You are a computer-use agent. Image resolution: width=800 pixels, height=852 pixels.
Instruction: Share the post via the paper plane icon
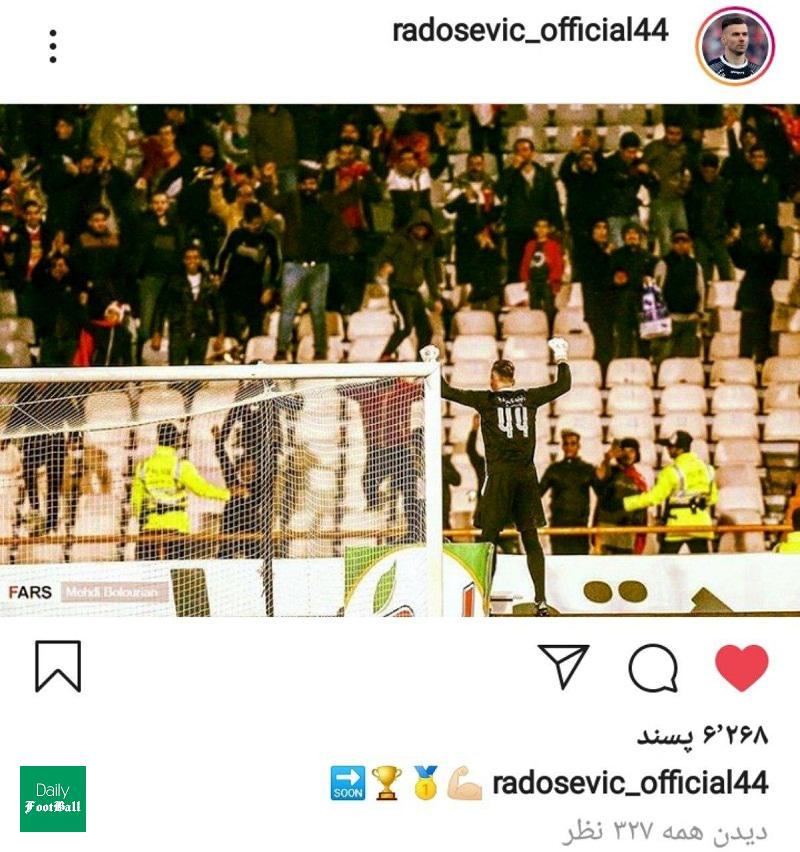click(565, 665)
